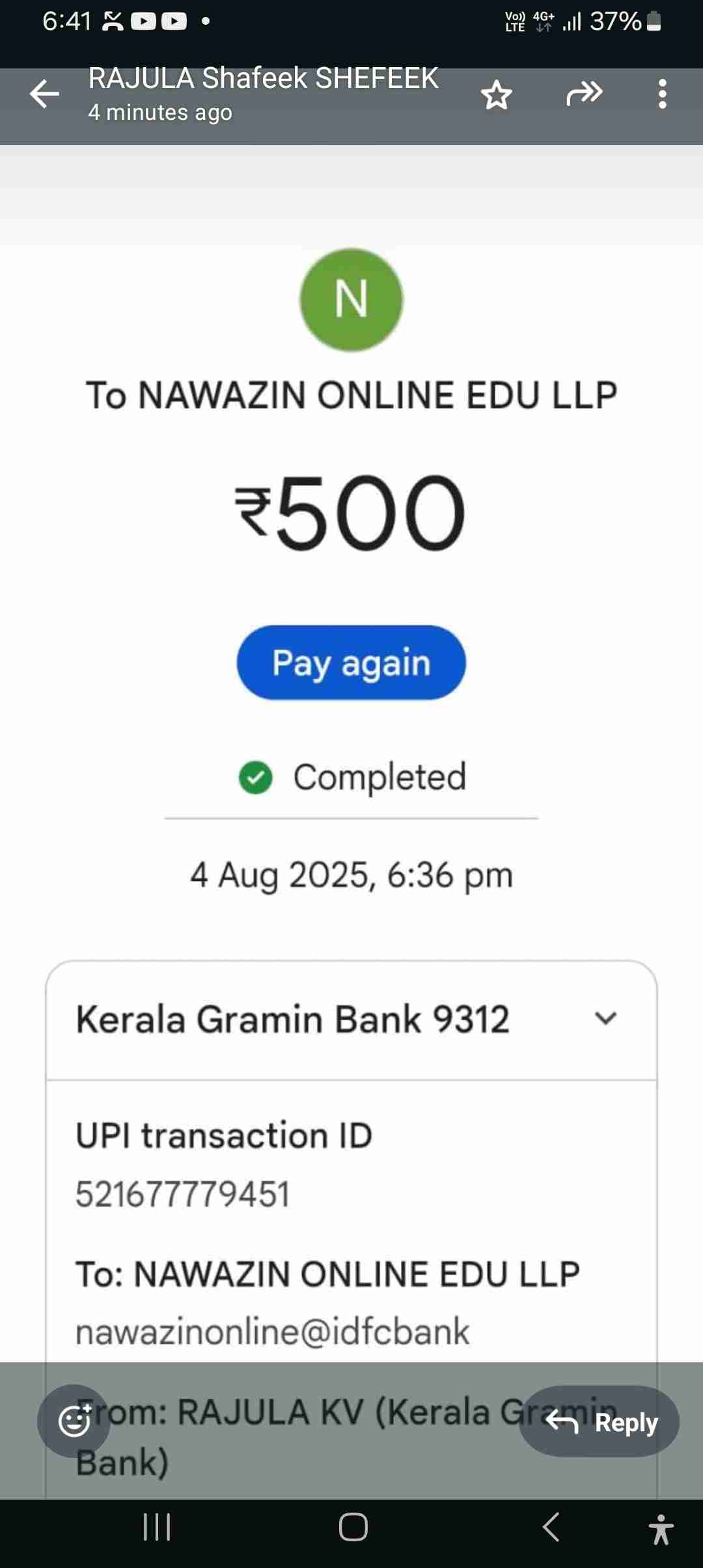Open recent apps from the navigation bar
The image size is (703, 1568).
coord(157,1527)
